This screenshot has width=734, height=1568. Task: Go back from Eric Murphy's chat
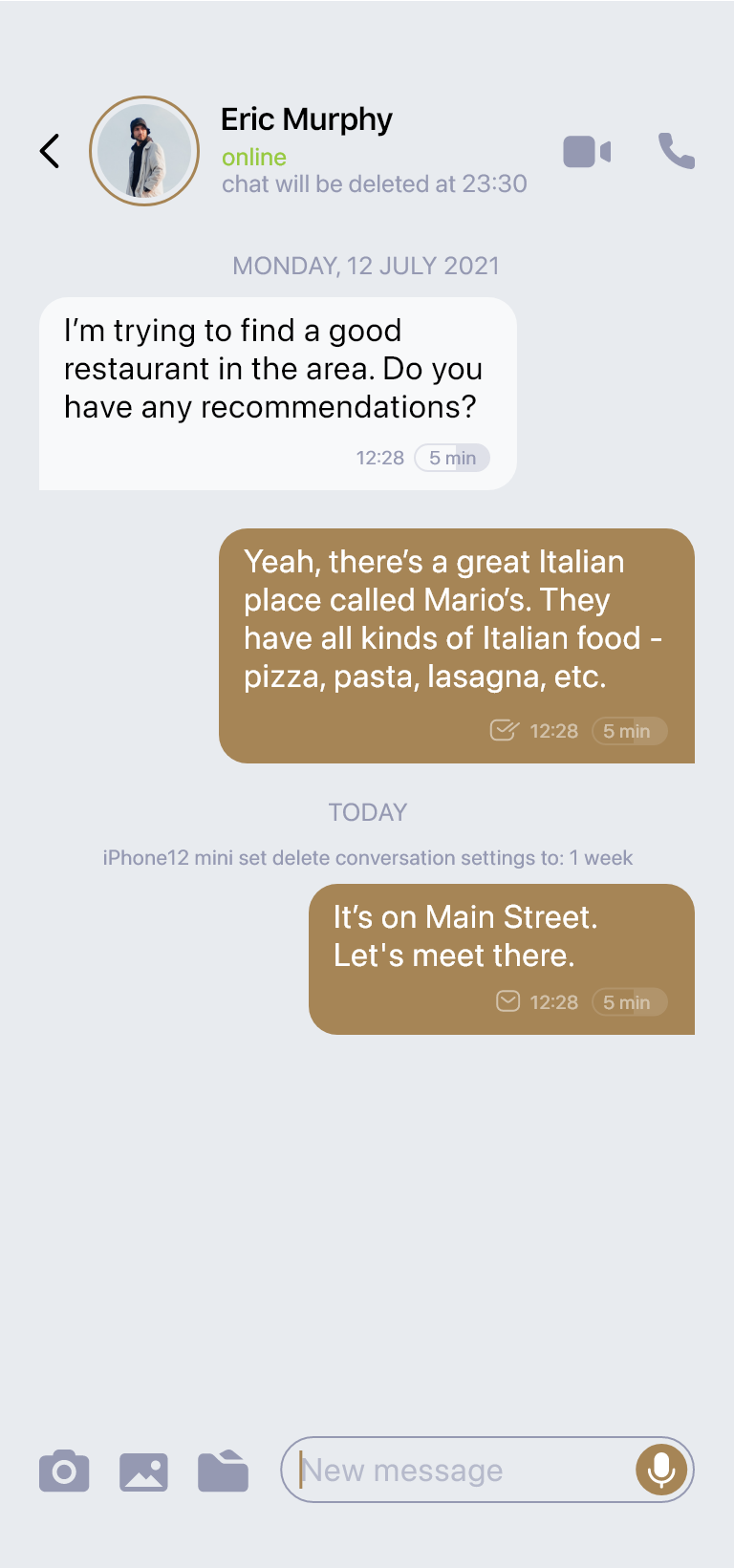[50, 151]
